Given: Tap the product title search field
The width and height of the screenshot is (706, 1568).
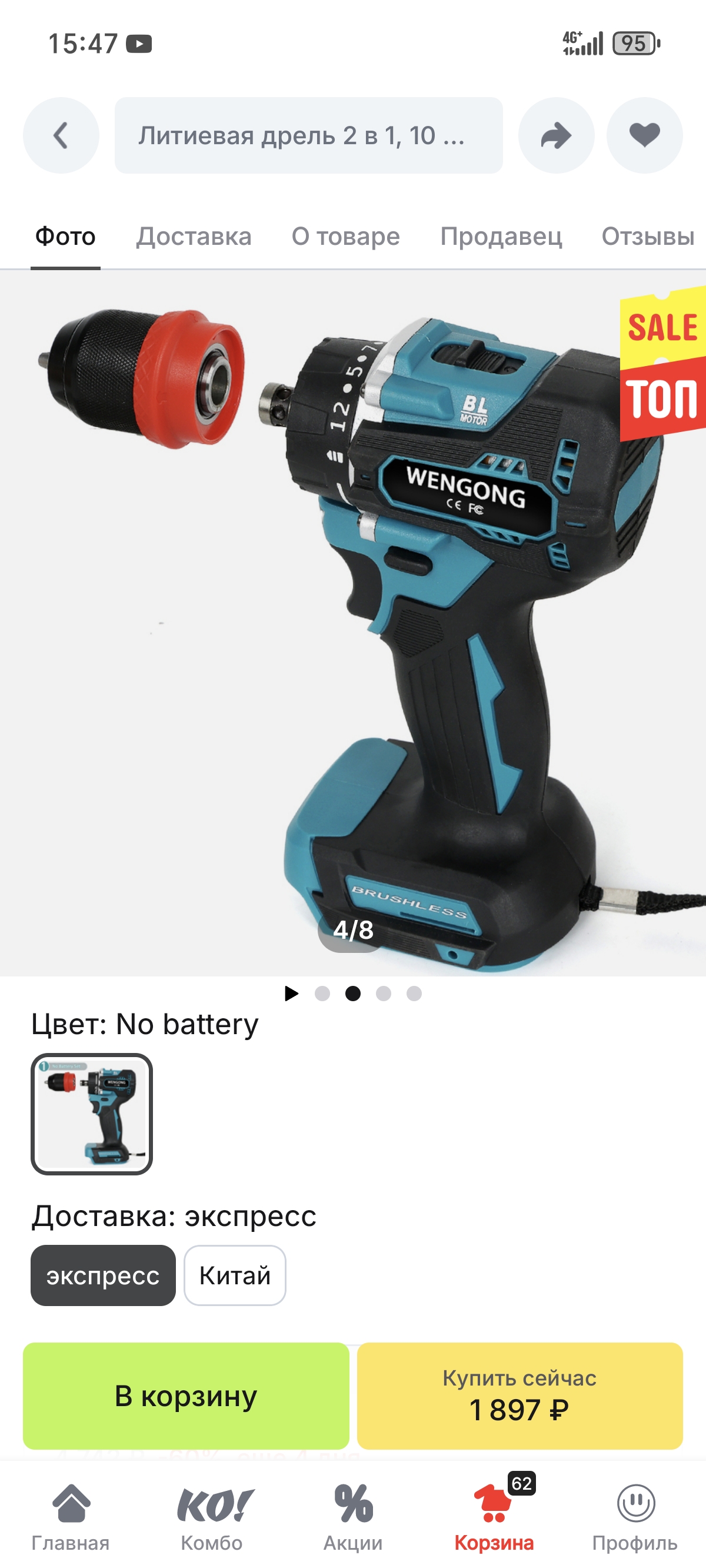Looking at the screenshot, I should click(308, 135).
